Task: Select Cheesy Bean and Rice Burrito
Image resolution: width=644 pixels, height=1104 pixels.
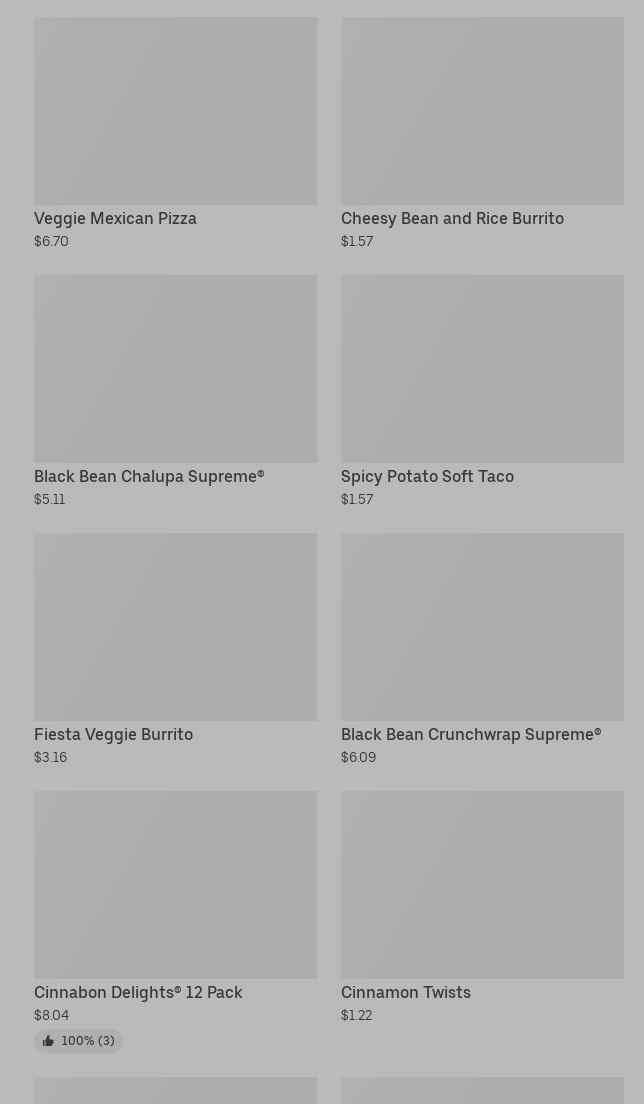Action: click(x=482, y=134)
